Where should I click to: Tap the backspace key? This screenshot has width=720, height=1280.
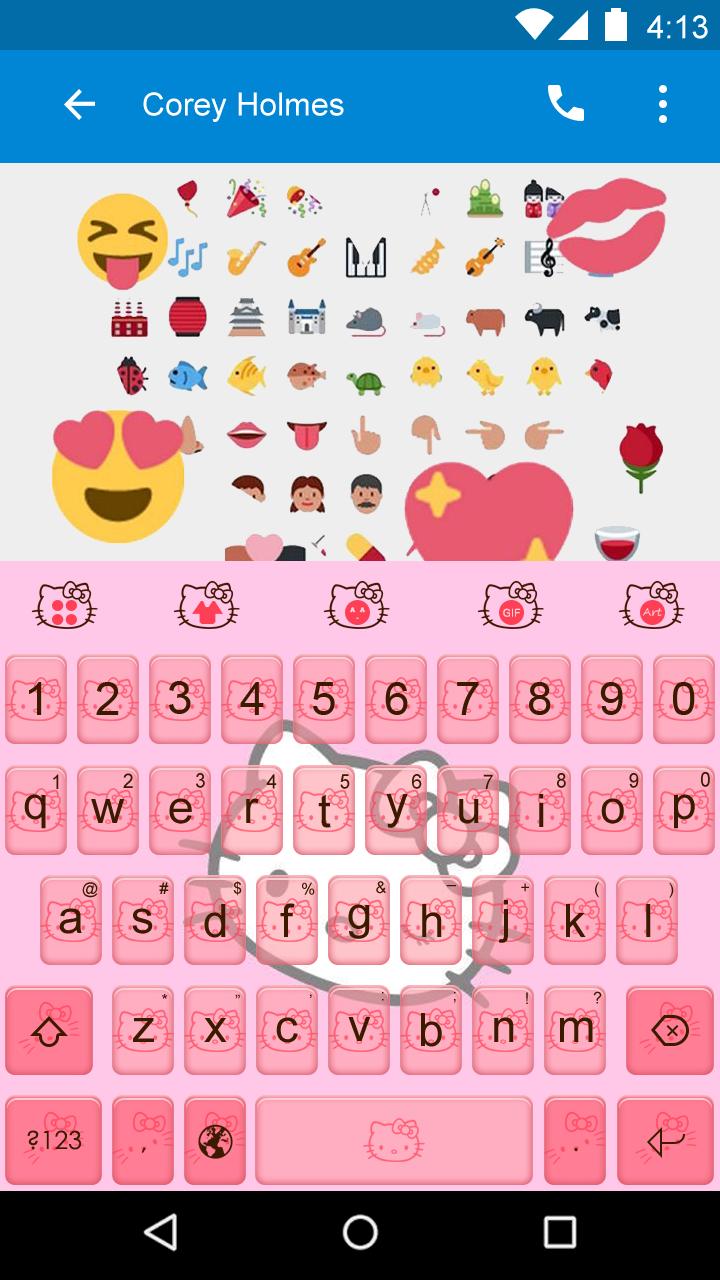668,1031
